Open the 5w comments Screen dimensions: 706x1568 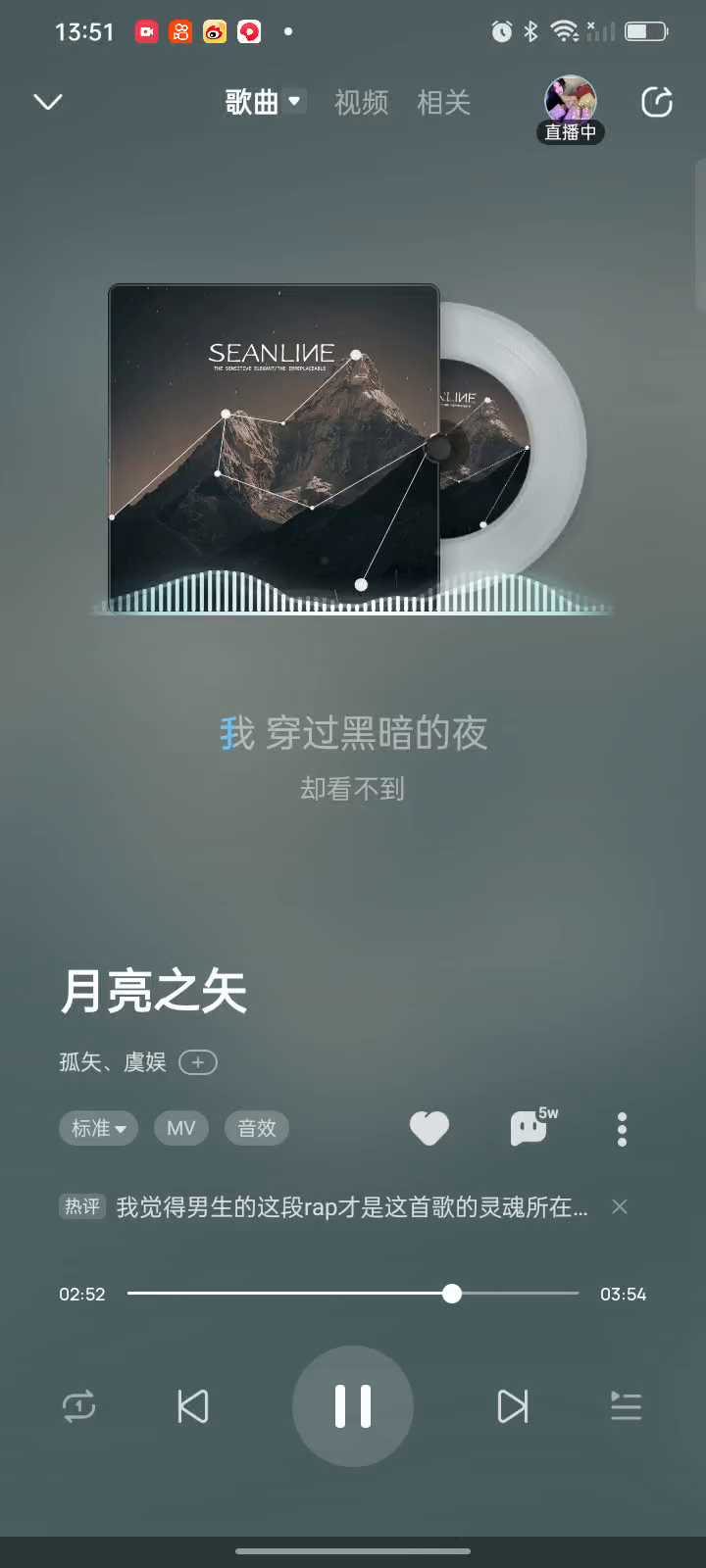coord(531,1127)
